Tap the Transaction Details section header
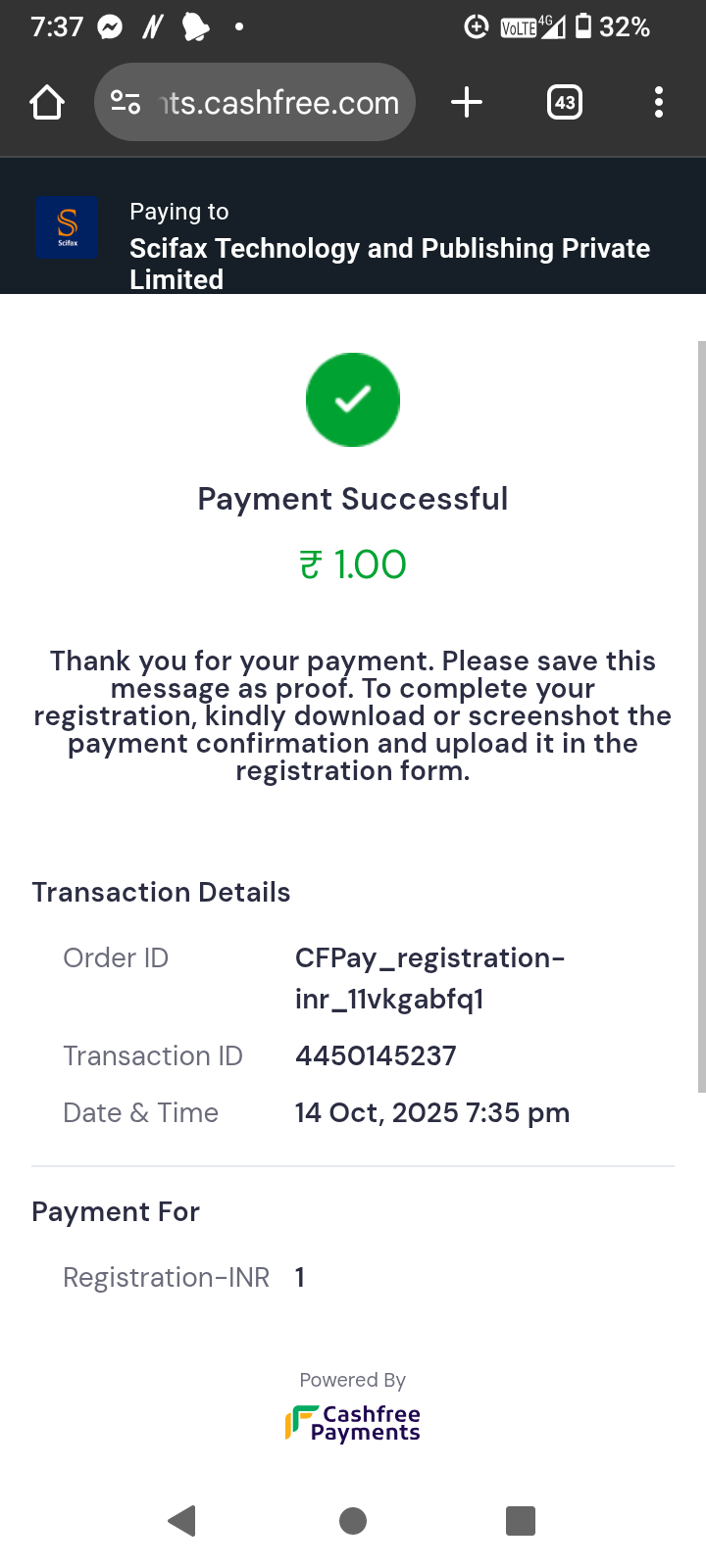Image resolution: width=706 pixels, height=1568 pixels. 161,892
